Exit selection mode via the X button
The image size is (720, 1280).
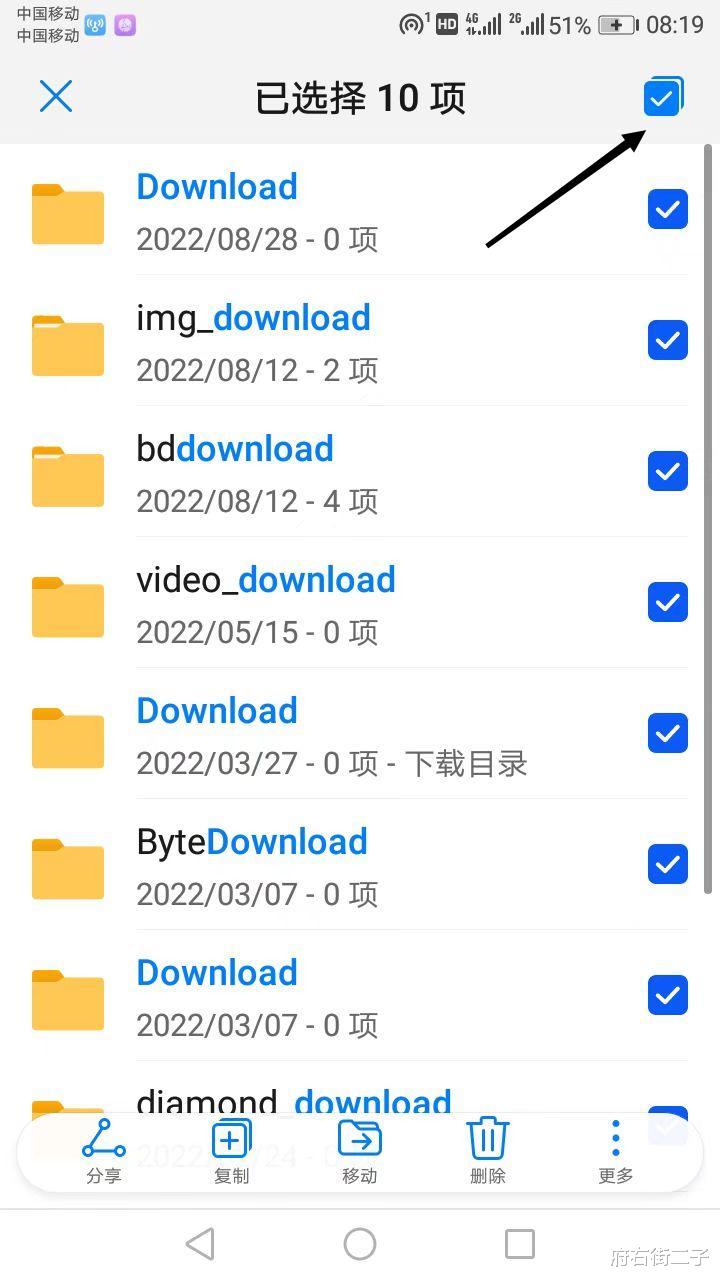coord(56,96)
